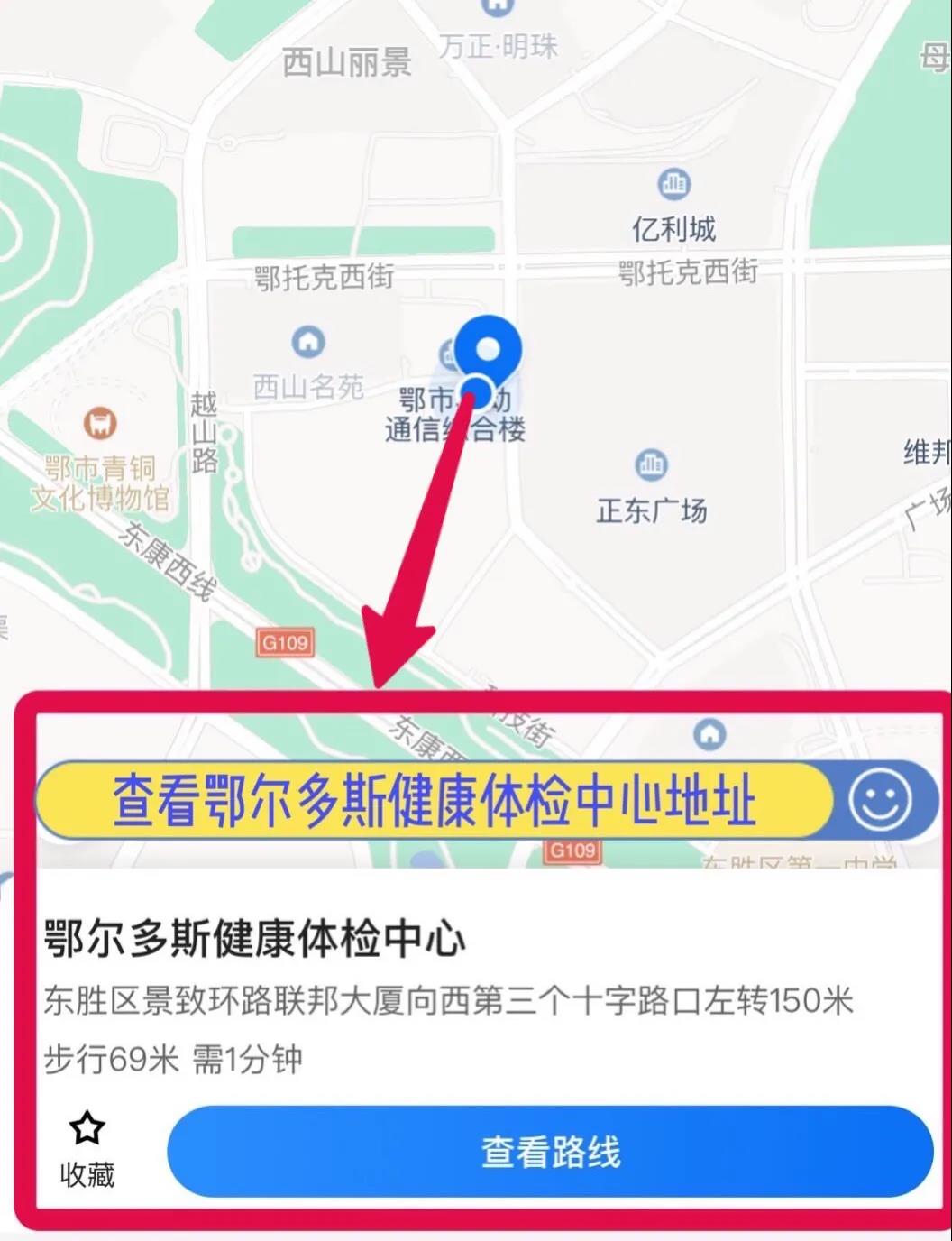Select the 亿利城 map marker

pyautogui.click(x=673, y=185)
